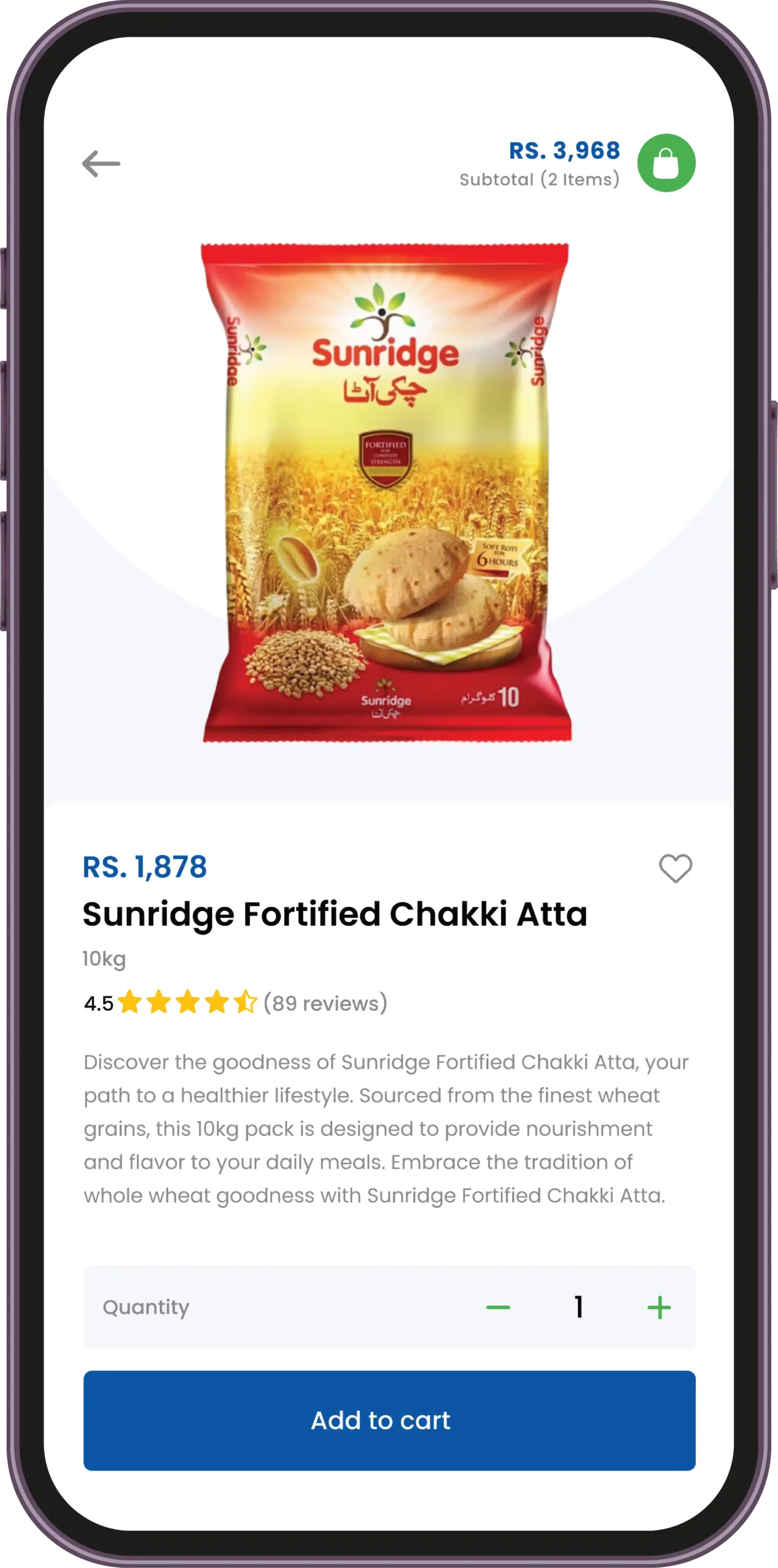Increase quantity with the plus button

click(x=659, y=1307)
